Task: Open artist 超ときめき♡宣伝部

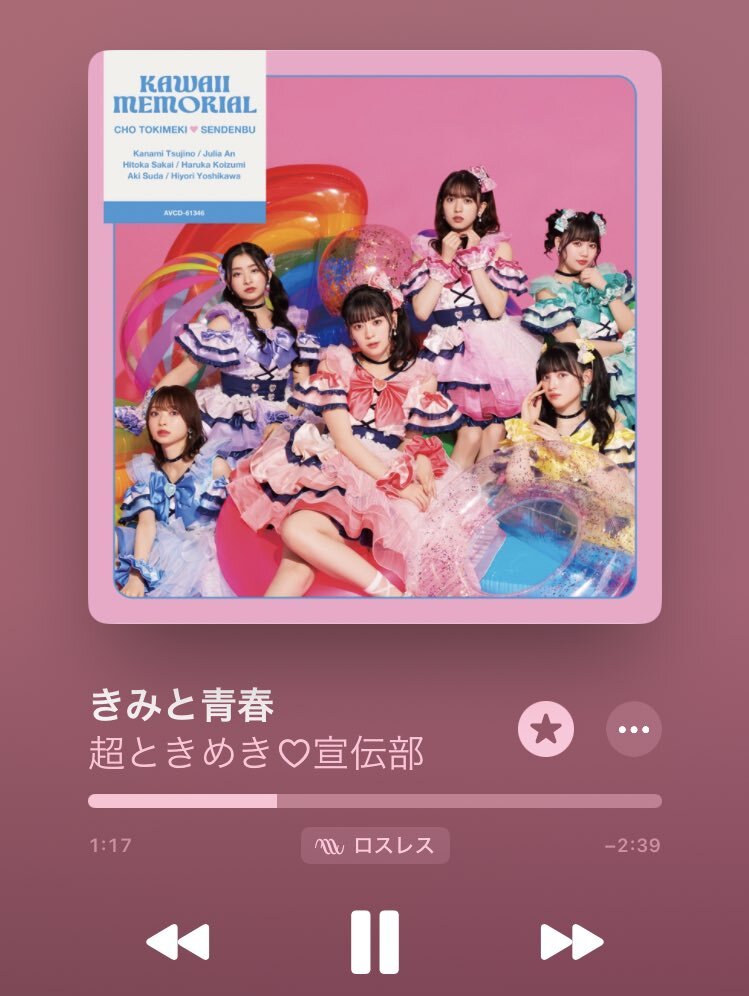Action: [x=256, y=753]
